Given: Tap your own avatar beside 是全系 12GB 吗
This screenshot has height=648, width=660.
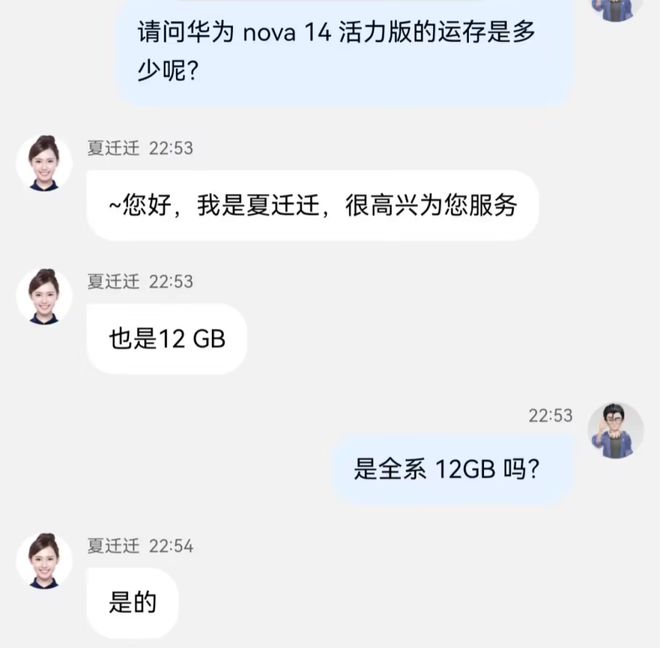Looking at the screenshot, I should point(615,431).
